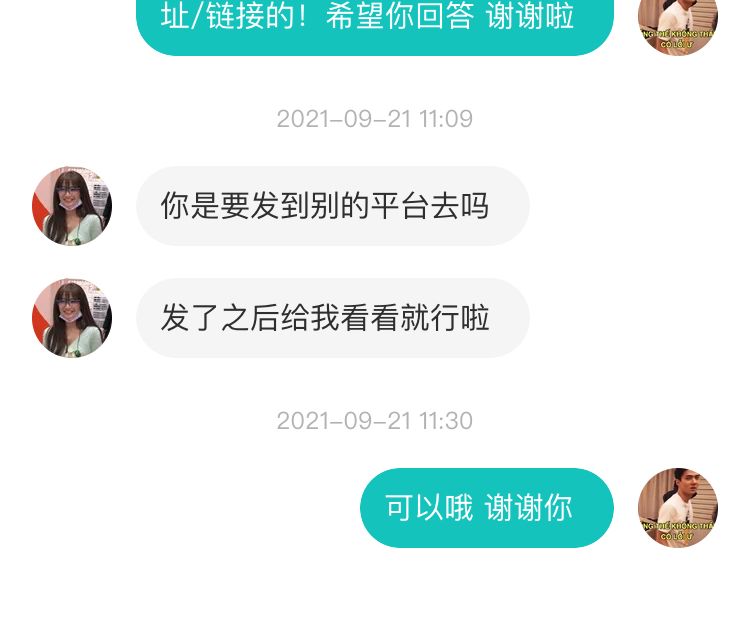Open my avatar beside "可以哦 谢谢你"
Image resolution: width=750 pixels, height=633 pixels.
click(x=677, y=508)
